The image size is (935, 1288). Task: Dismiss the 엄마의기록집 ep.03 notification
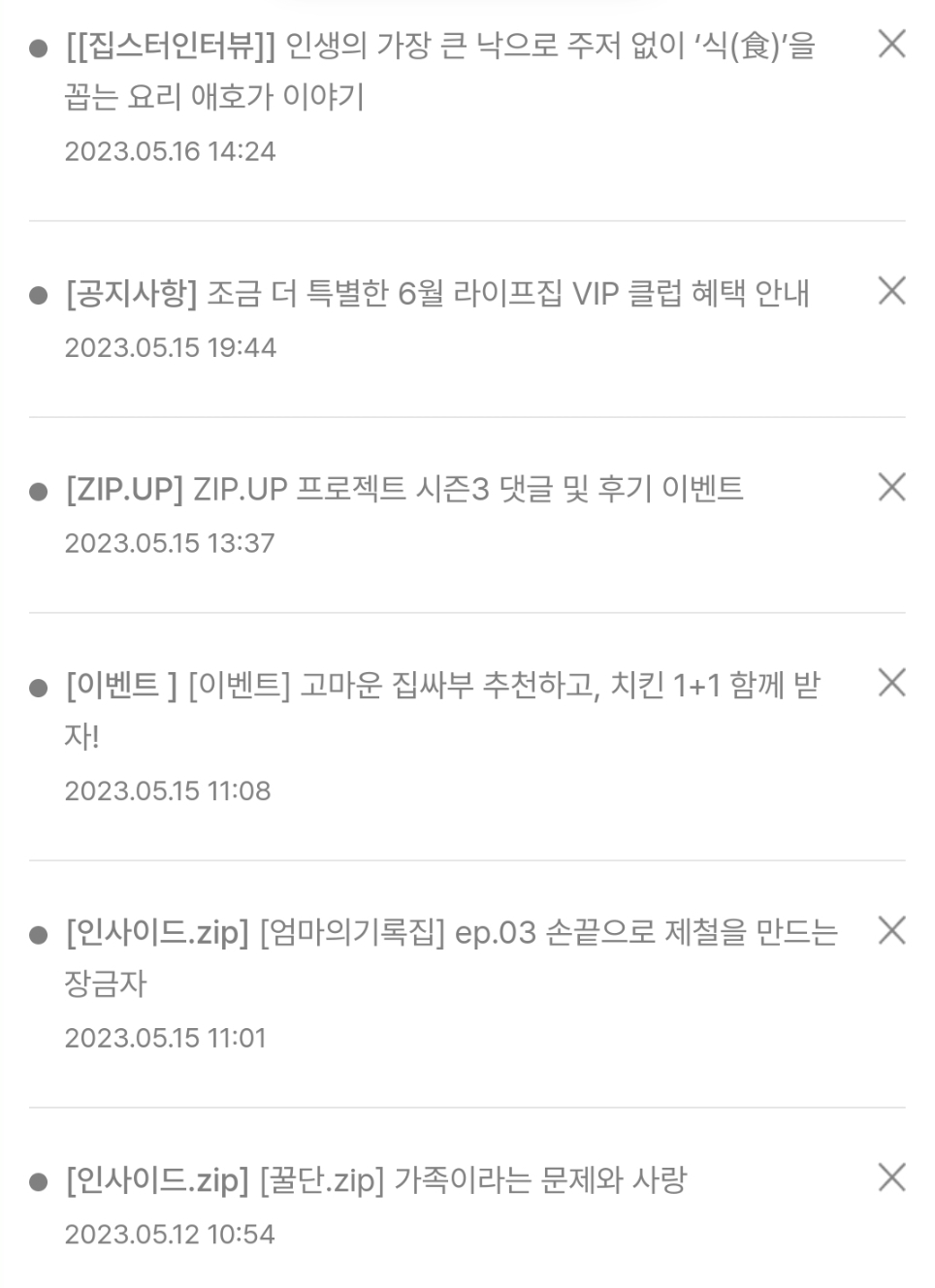[891, 930]
